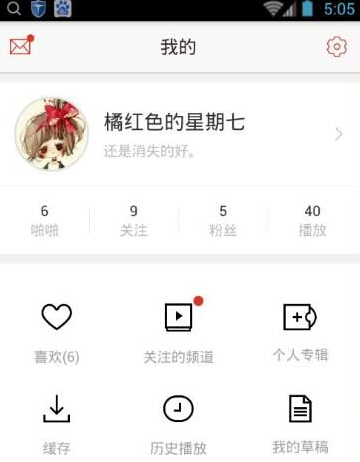View the 播放 plays count
Screen dimensions: 360x462
point(312,220)
